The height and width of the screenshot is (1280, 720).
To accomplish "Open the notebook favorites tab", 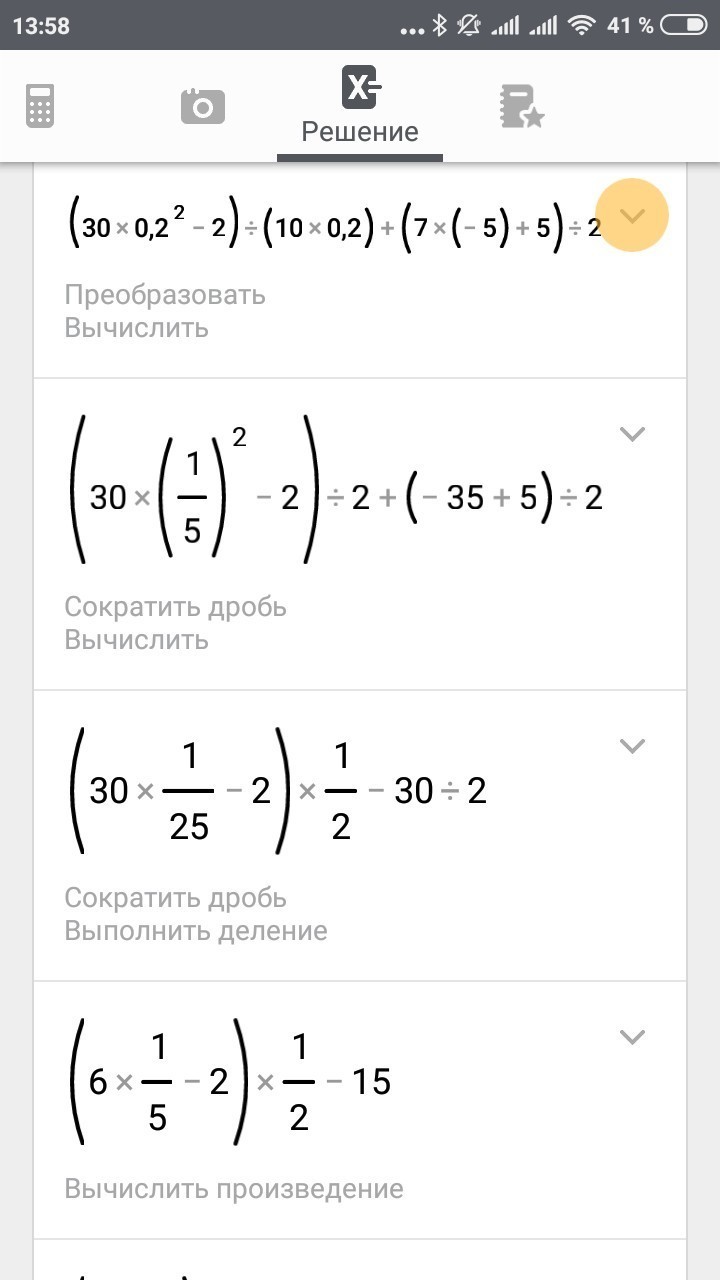I will point(521,106).
